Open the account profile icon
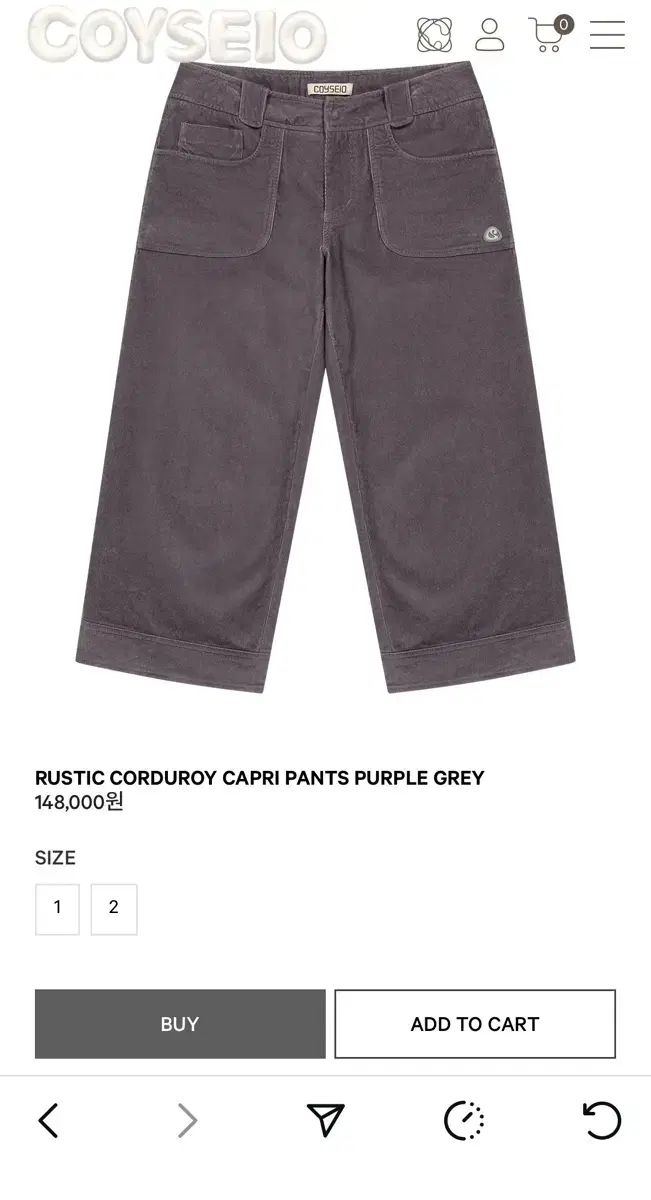This screenshot has height=1200, width=651. pyautogui.click(x=489, y=35)
